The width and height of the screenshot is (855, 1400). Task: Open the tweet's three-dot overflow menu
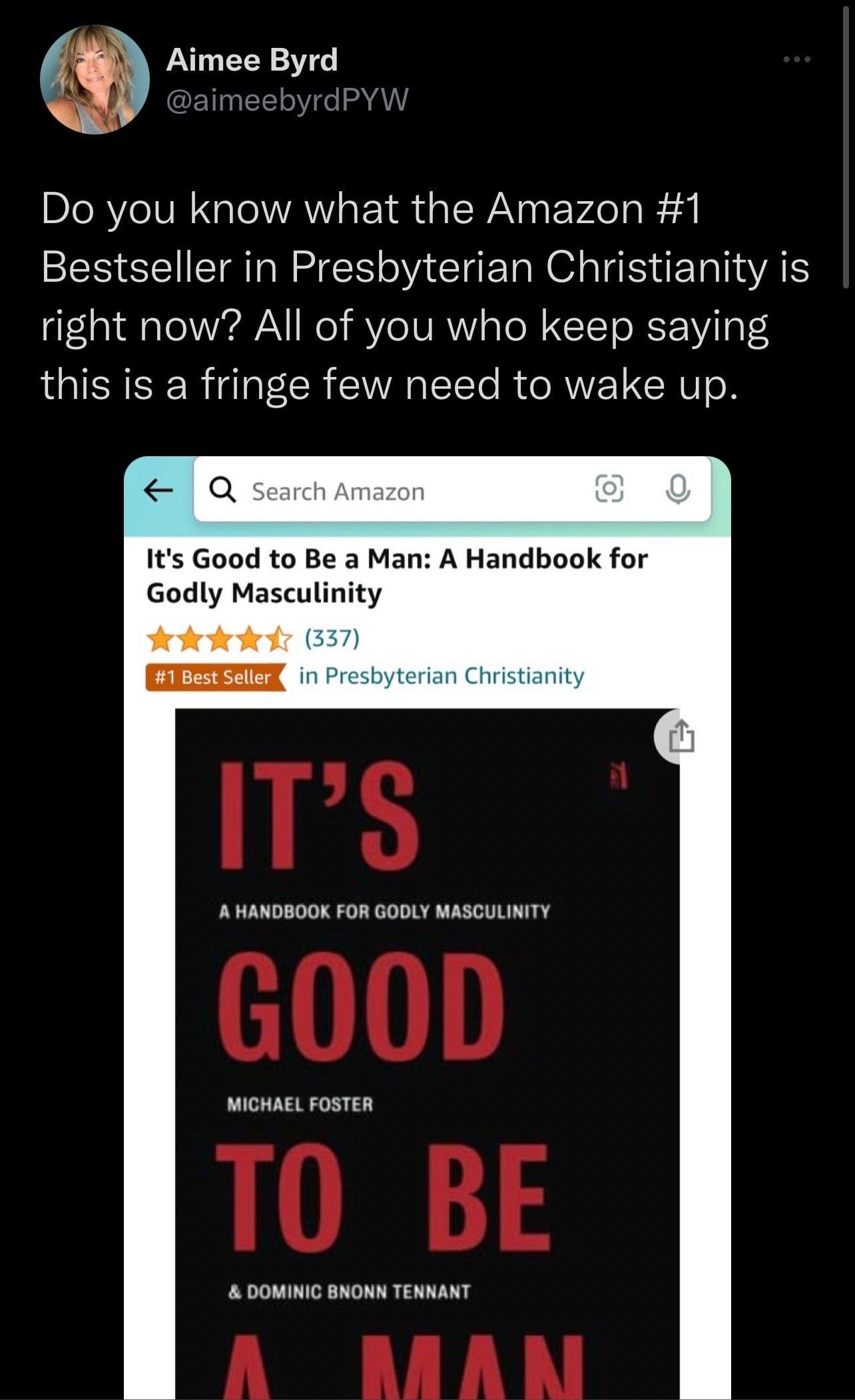(x=796, y=61)
